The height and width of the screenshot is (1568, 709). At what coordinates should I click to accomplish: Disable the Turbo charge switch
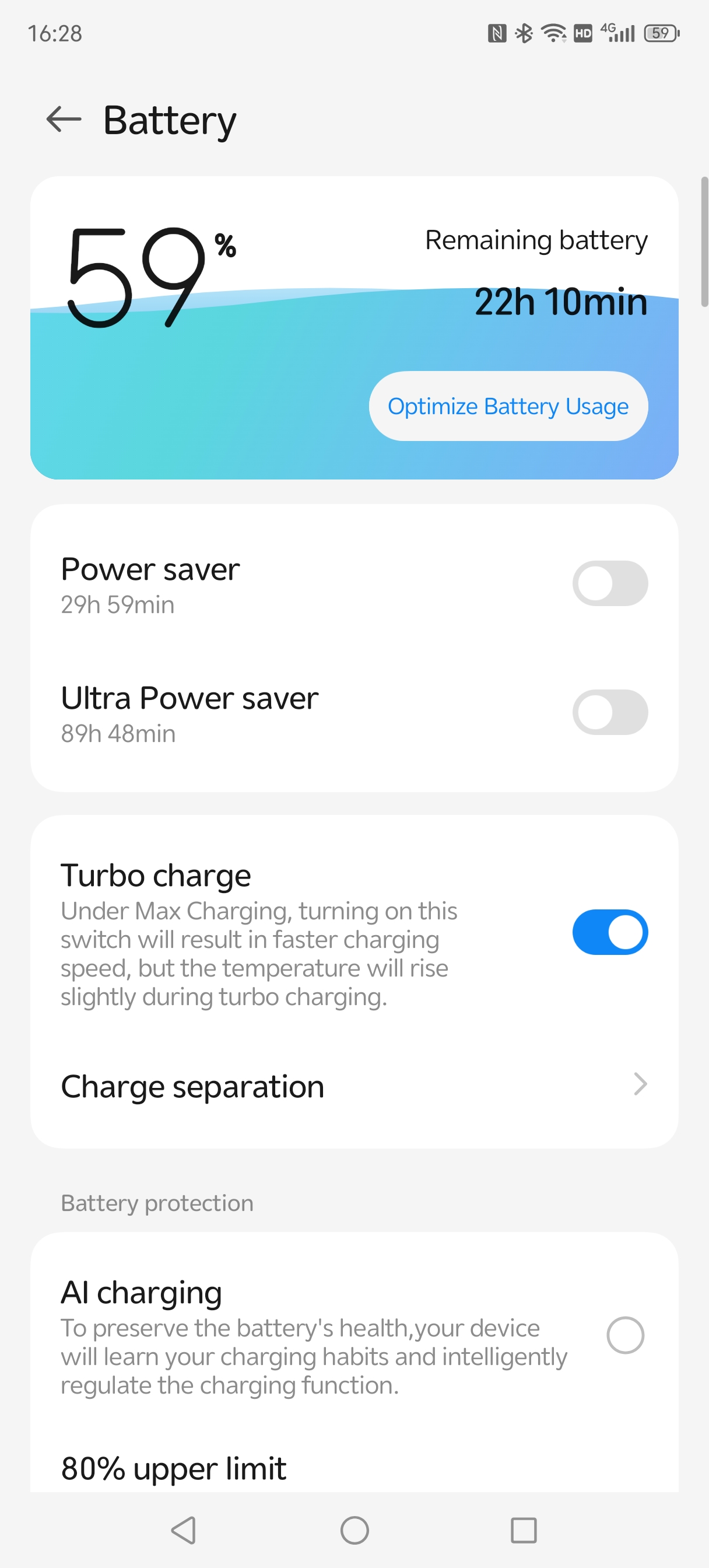pyautogui.click(x=610, y=932)
